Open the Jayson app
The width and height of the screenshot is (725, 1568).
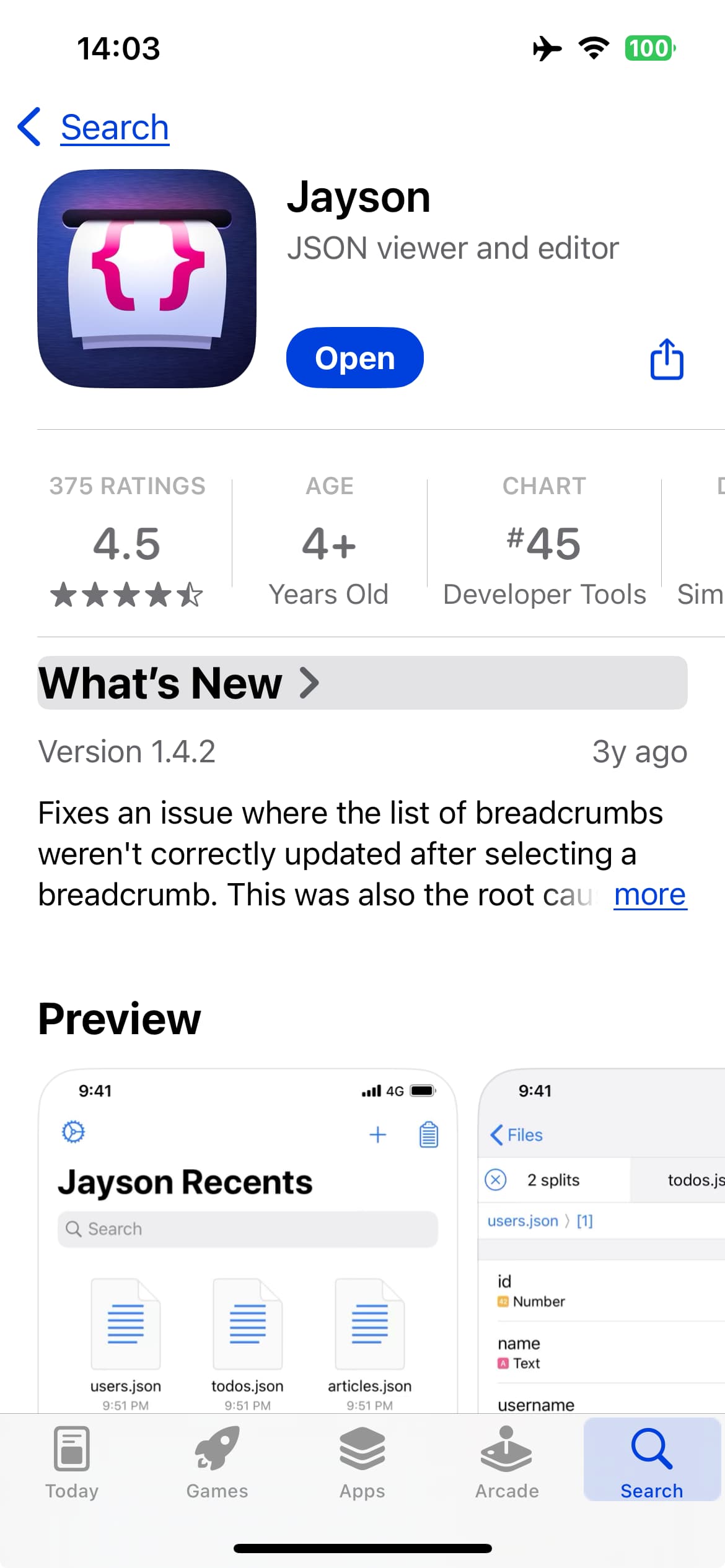click(354, 358)
